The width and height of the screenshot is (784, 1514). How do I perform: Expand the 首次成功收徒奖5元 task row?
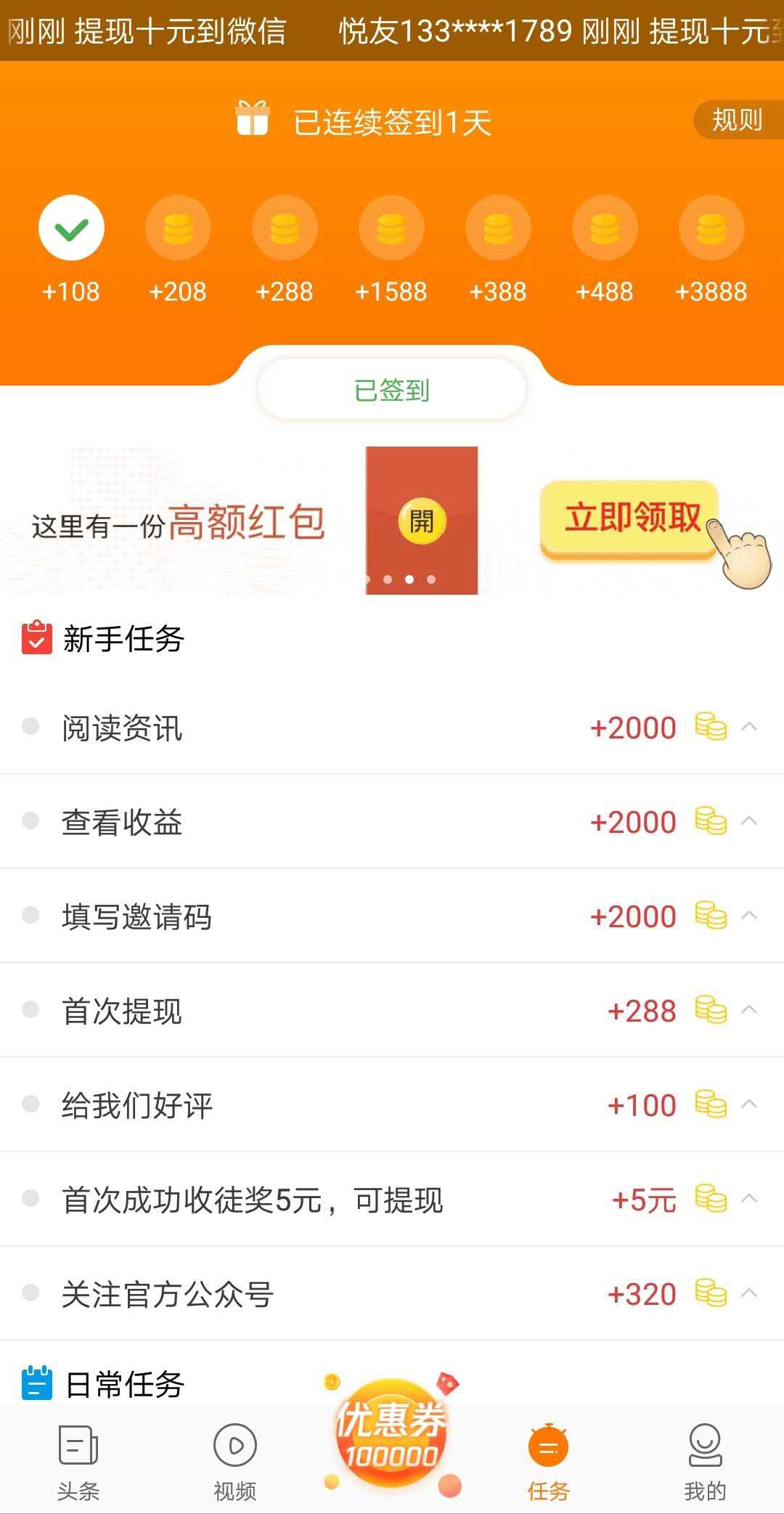(x=392, y=1199)
